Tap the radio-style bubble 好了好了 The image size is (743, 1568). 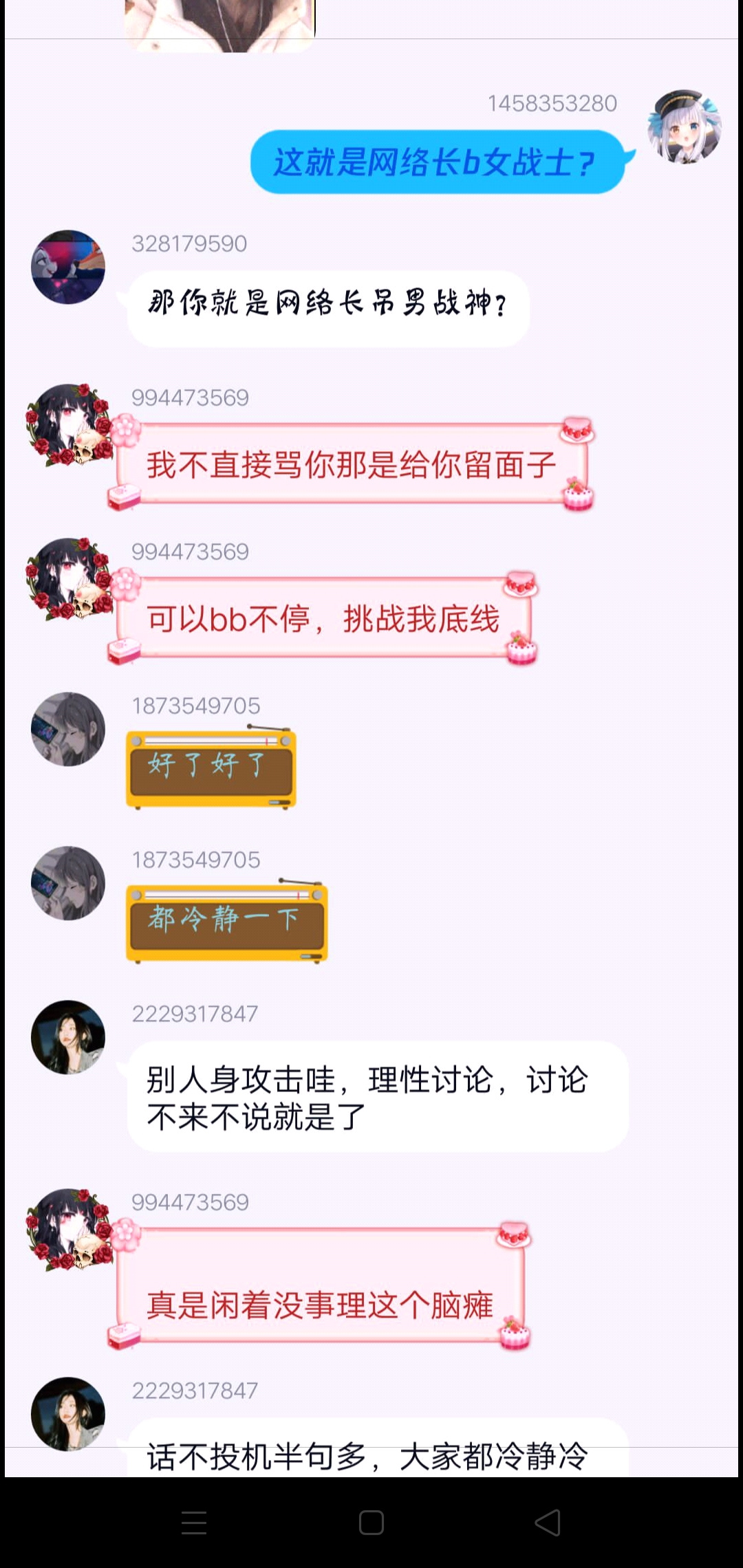coord(211,769)
